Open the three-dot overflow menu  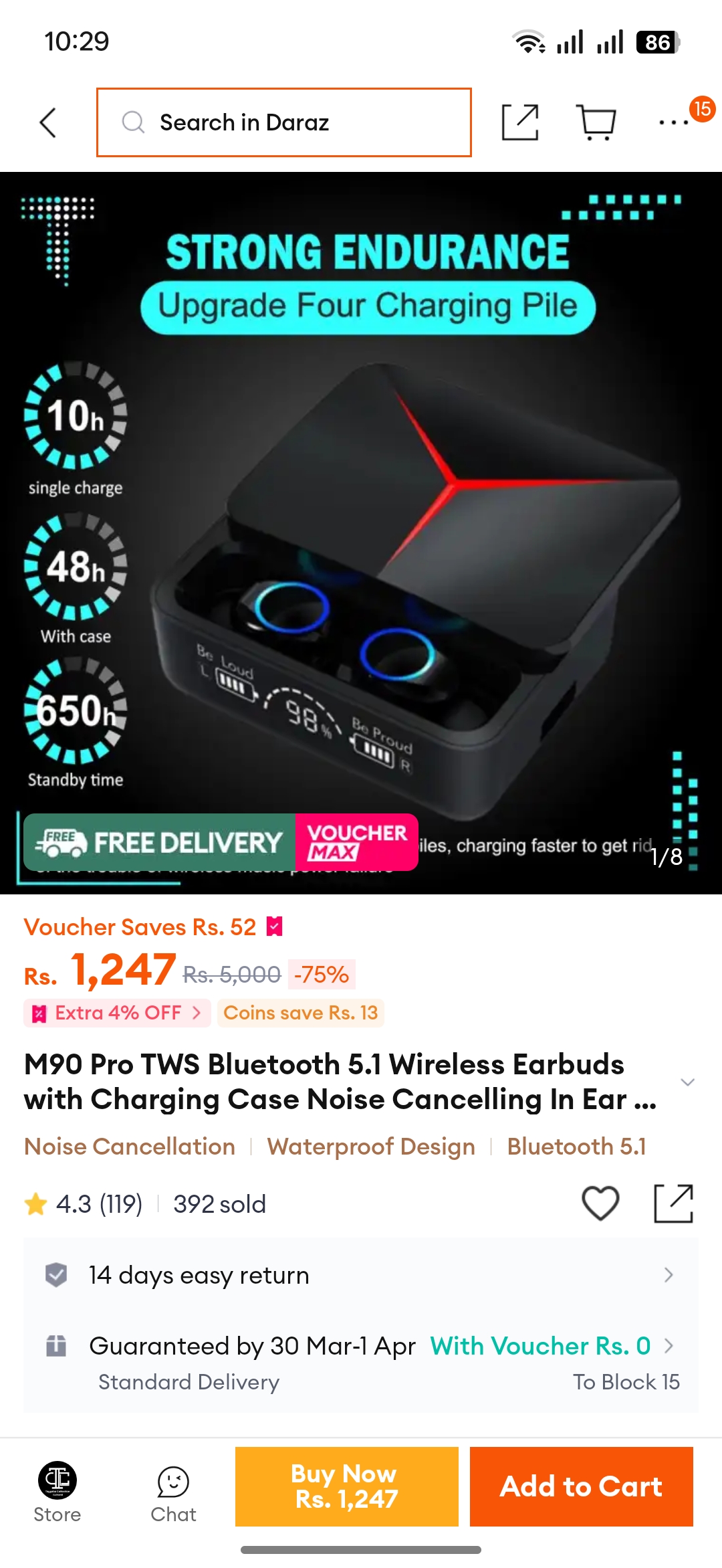pyautogui.click(x=674, y=122)
